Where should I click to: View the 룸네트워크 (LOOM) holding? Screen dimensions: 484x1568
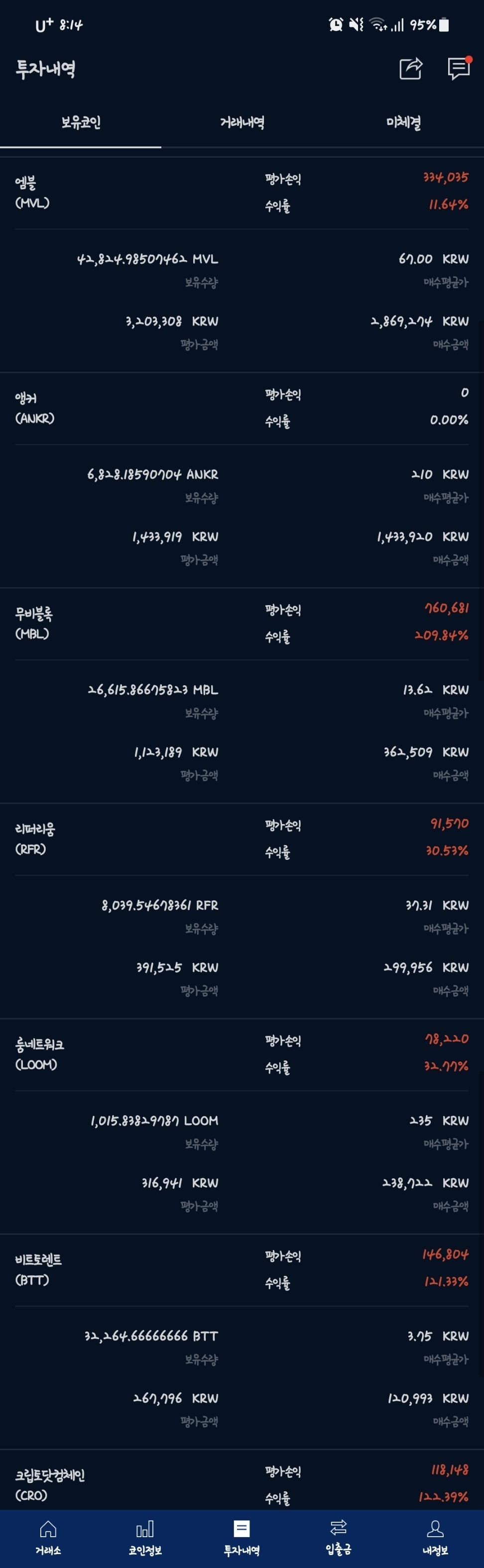tap(39, 1054)
